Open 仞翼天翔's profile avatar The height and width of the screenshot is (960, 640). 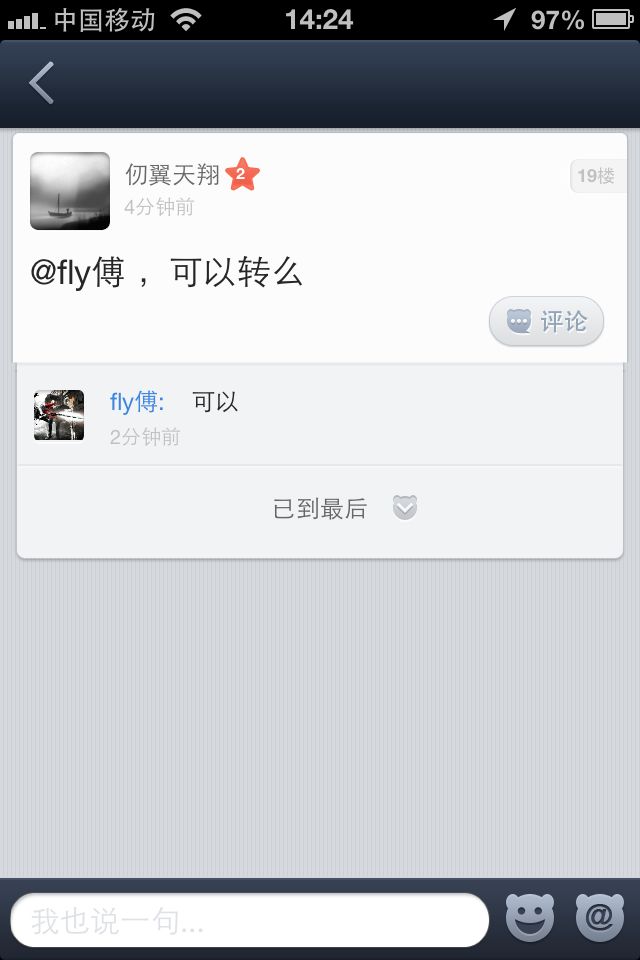tap(70, 191)
